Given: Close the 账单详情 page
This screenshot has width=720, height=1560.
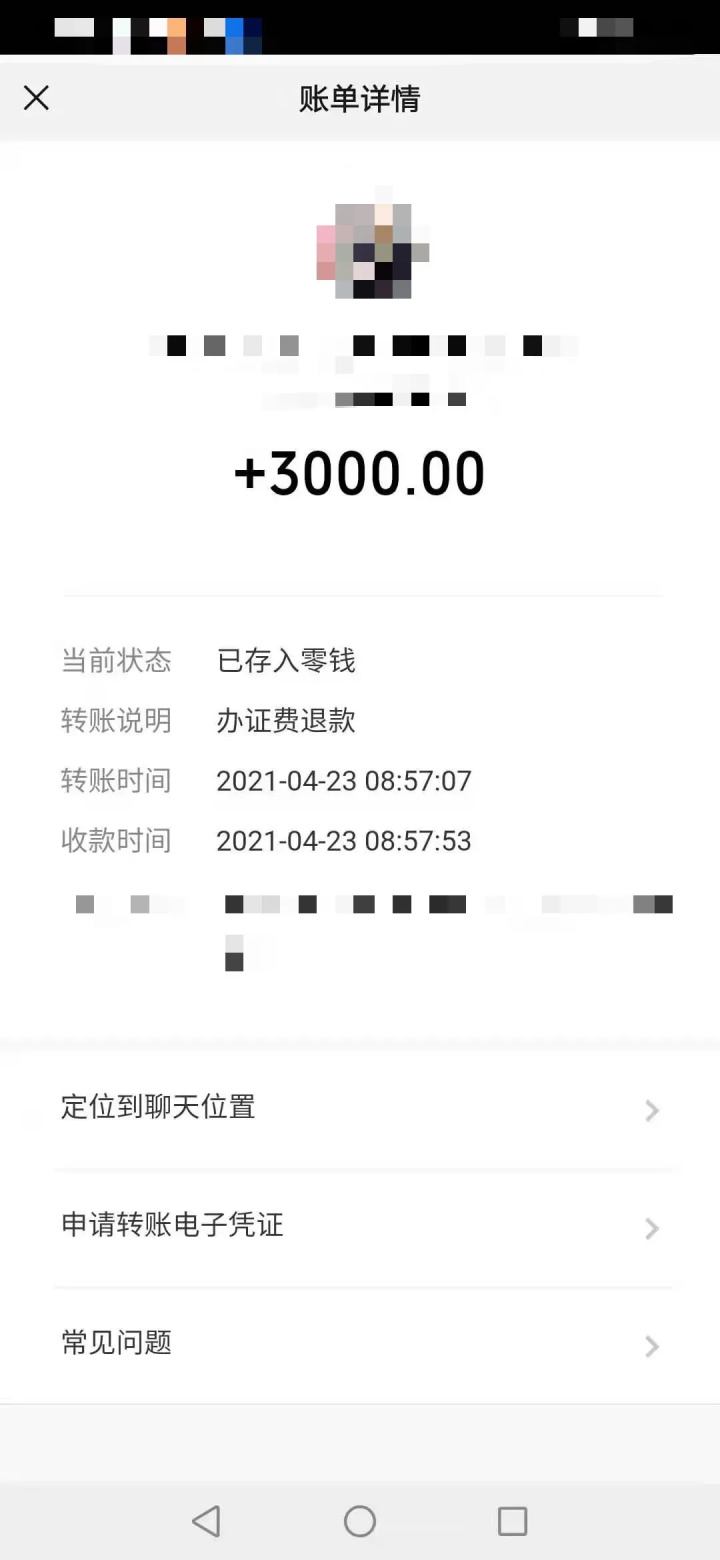Looking at the screenshot, I should tap(36, 98).
